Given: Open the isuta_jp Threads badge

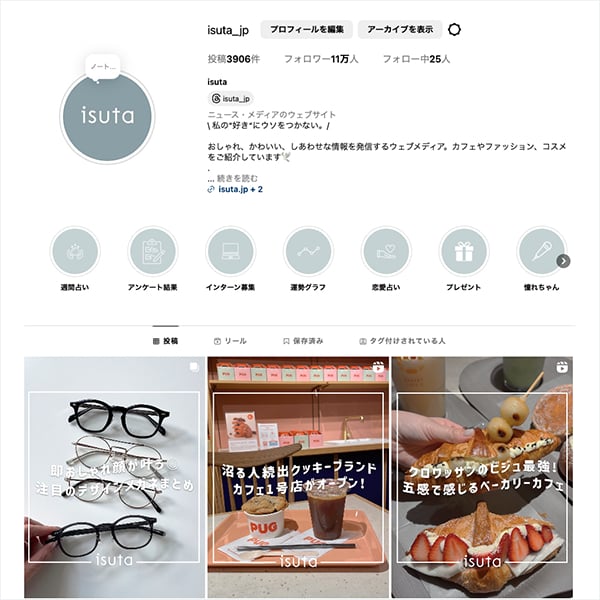Looking at the screenshot, I should [231, 99].
